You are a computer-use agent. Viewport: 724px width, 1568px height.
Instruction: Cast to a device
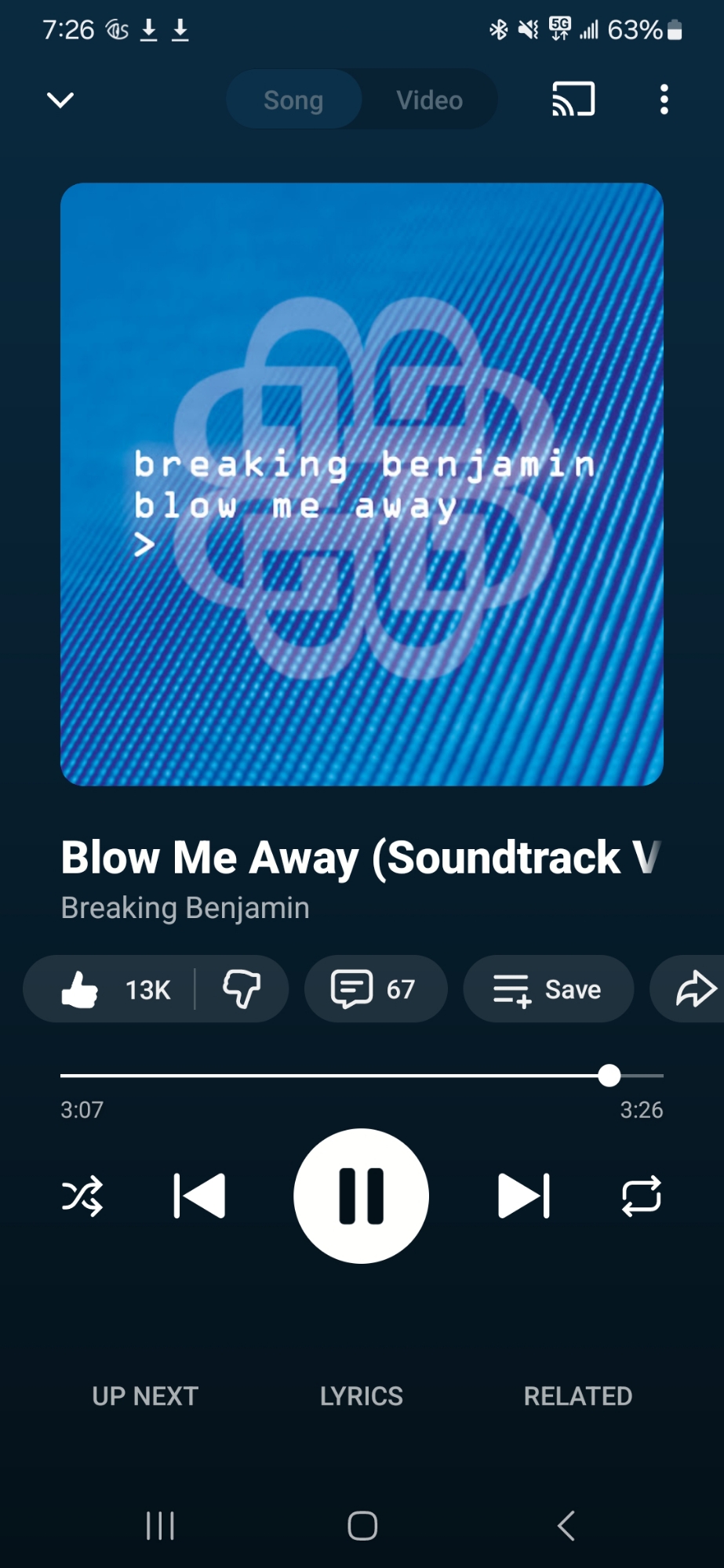(573, 100)
